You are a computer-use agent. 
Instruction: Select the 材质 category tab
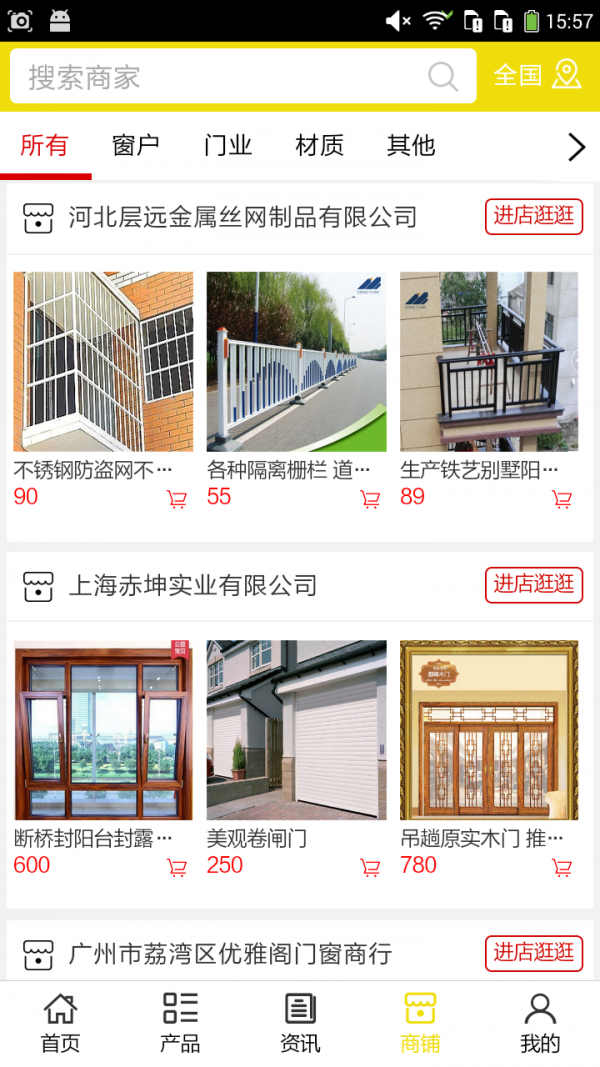tap(320, 146)
